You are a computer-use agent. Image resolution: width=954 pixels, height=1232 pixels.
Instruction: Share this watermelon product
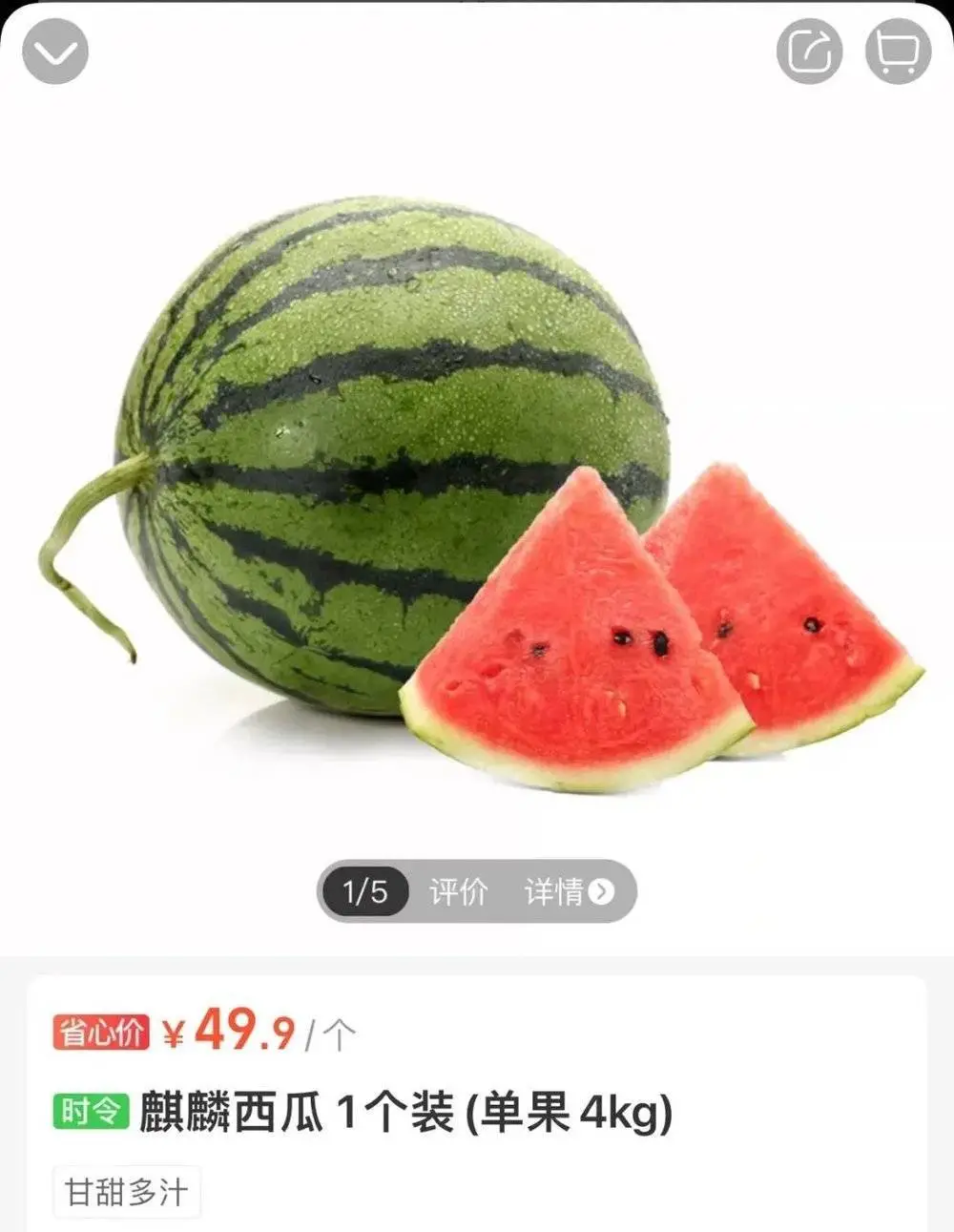pos(809,52)
